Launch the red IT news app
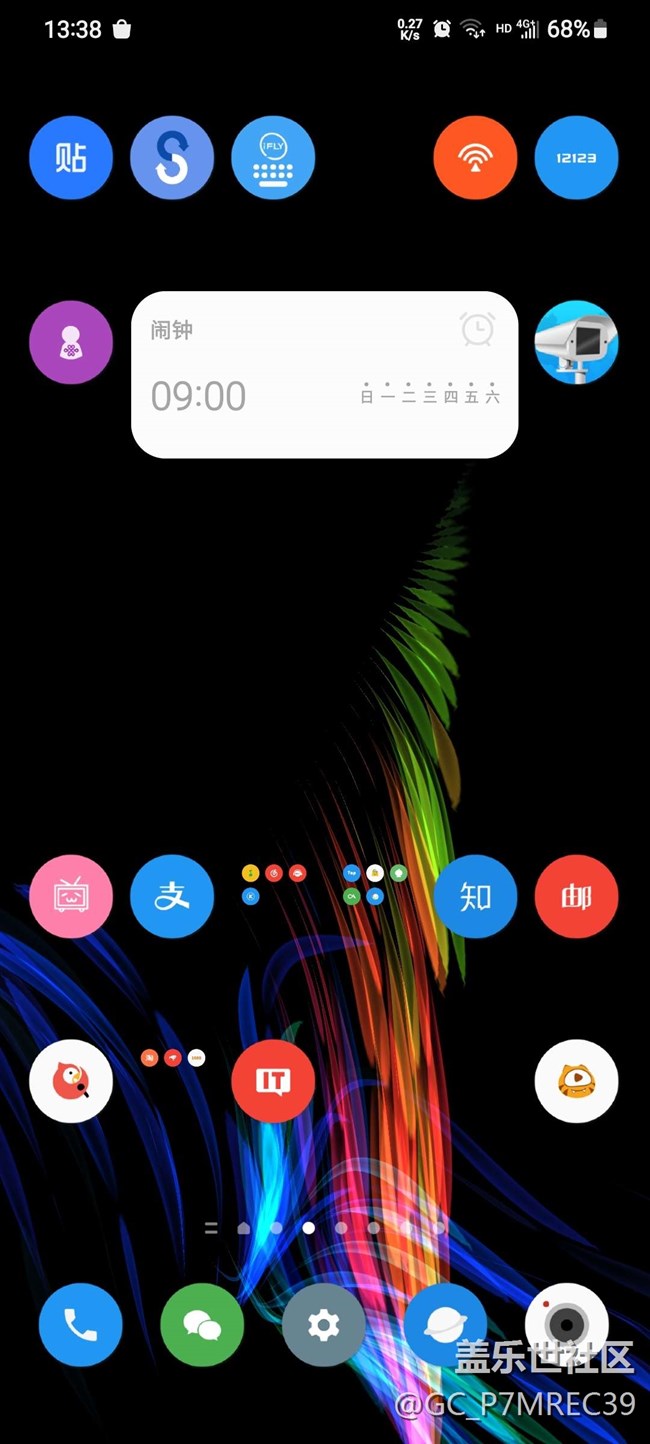This screenshot has width=650, height=1444. pos(273,1080)
